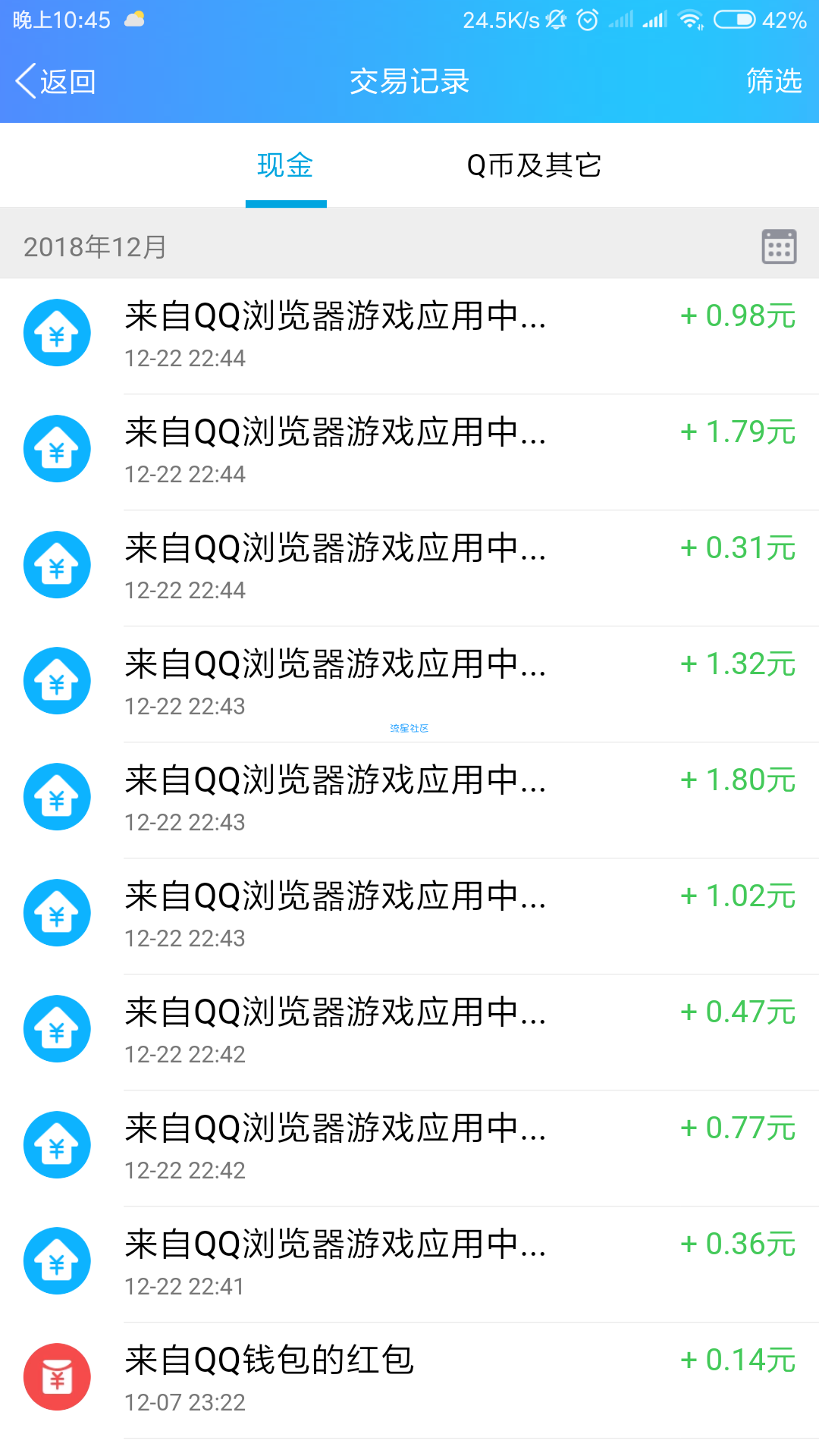
Task: Open the +0.47元 transaction entry
Action: point(409,1032)
